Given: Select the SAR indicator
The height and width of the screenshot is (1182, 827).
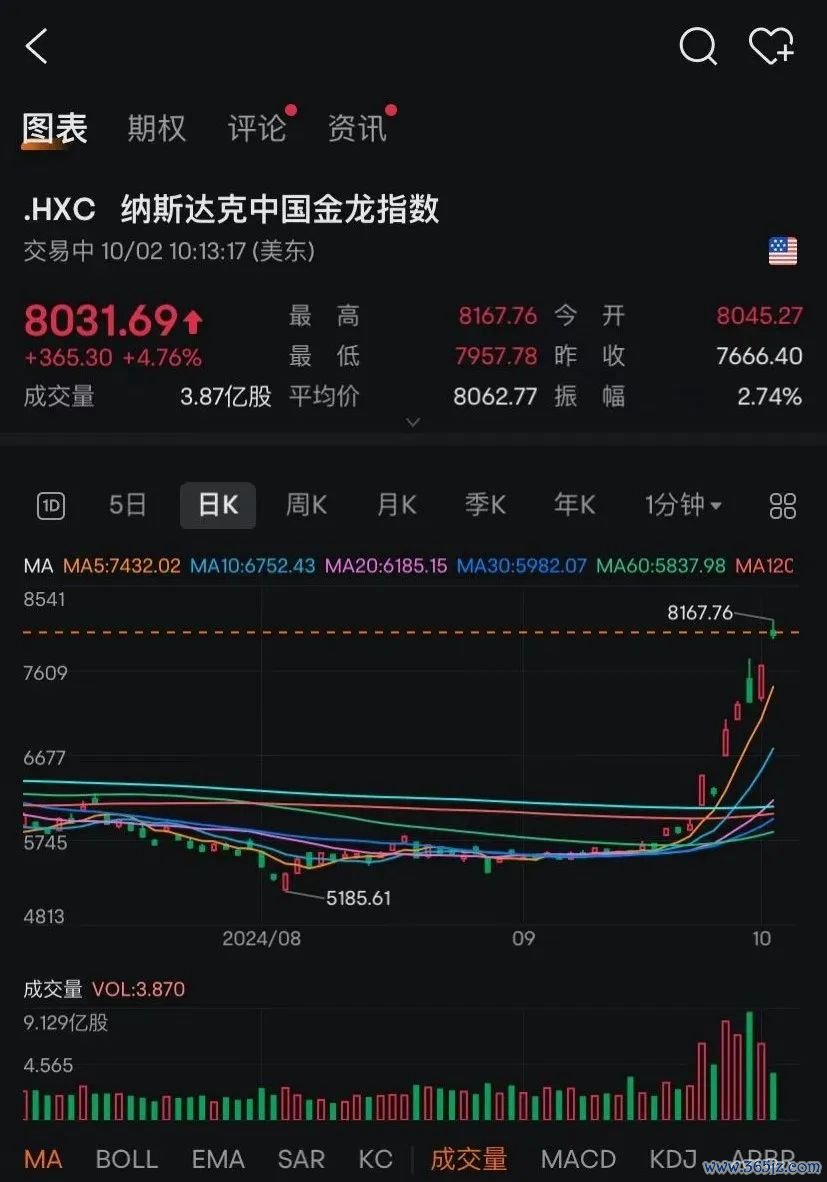Looking at the screenshot, I should 301,1159.
